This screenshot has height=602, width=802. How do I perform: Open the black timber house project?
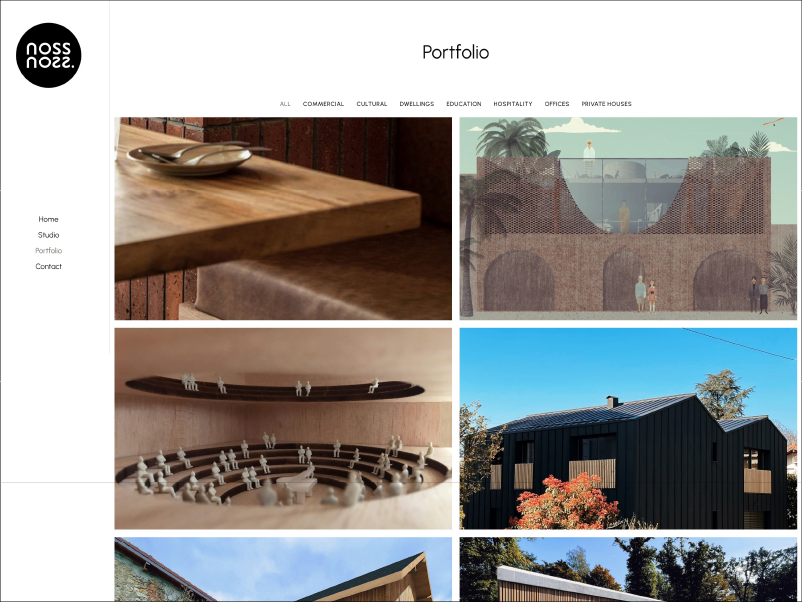[x=628, y=428]
